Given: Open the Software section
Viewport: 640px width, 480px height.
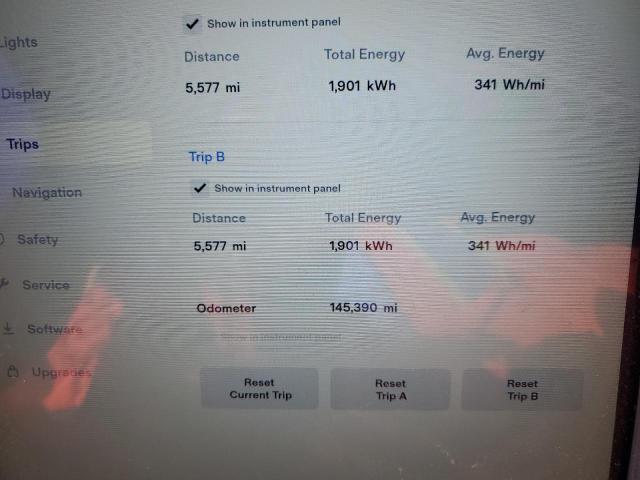Looking at the screenshot, I should 53,329.
